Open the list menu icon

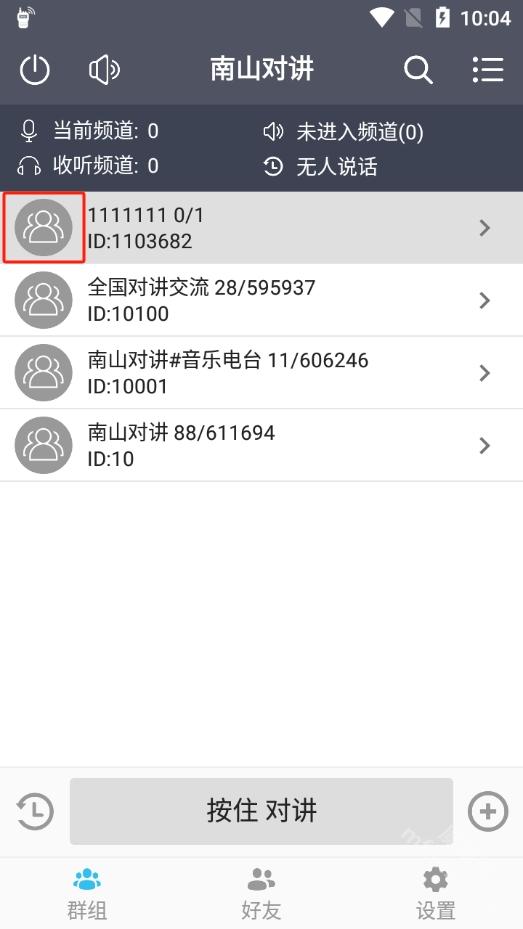pyautogui.click(x=488, y=70)
